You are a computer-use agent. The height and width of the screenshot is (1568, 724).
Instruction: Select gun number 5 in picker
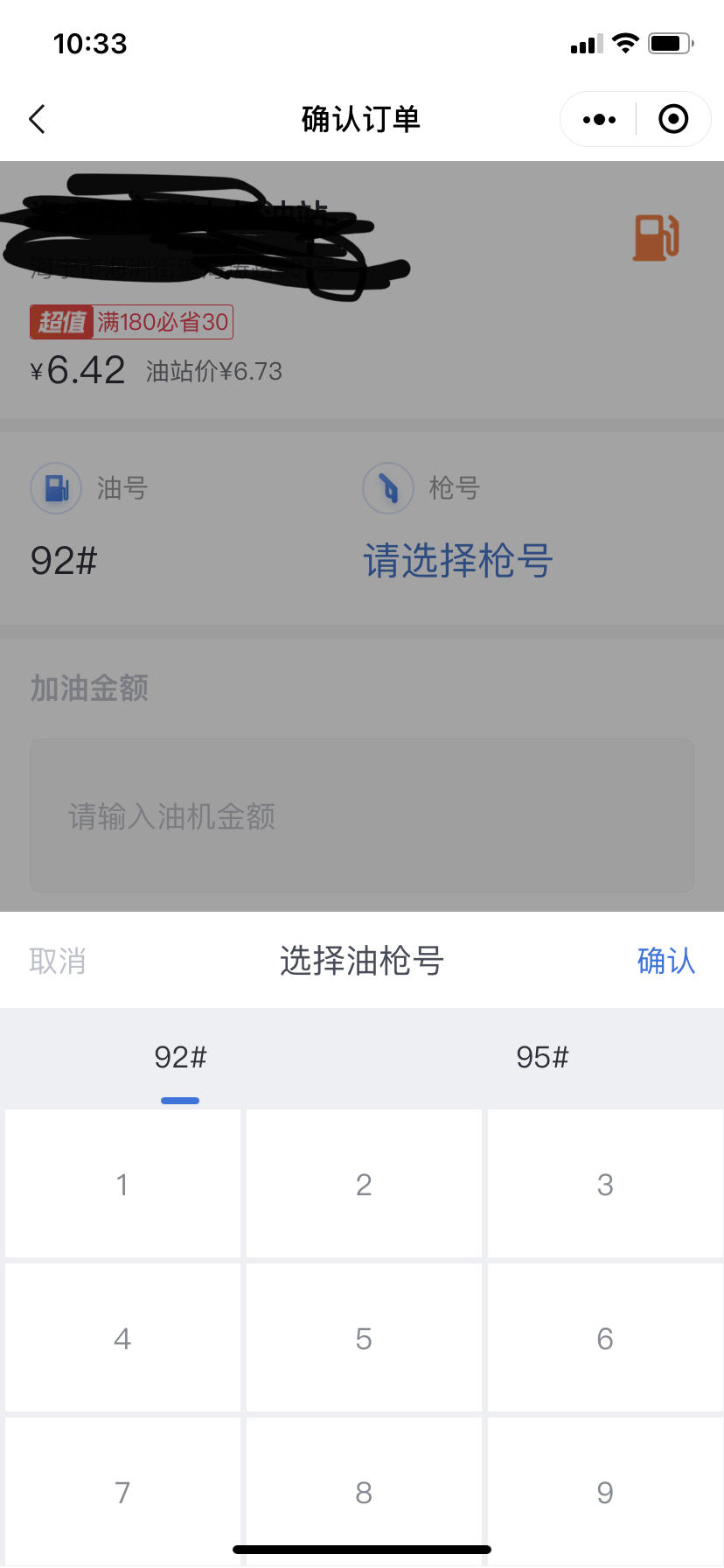click(363, 1338)
